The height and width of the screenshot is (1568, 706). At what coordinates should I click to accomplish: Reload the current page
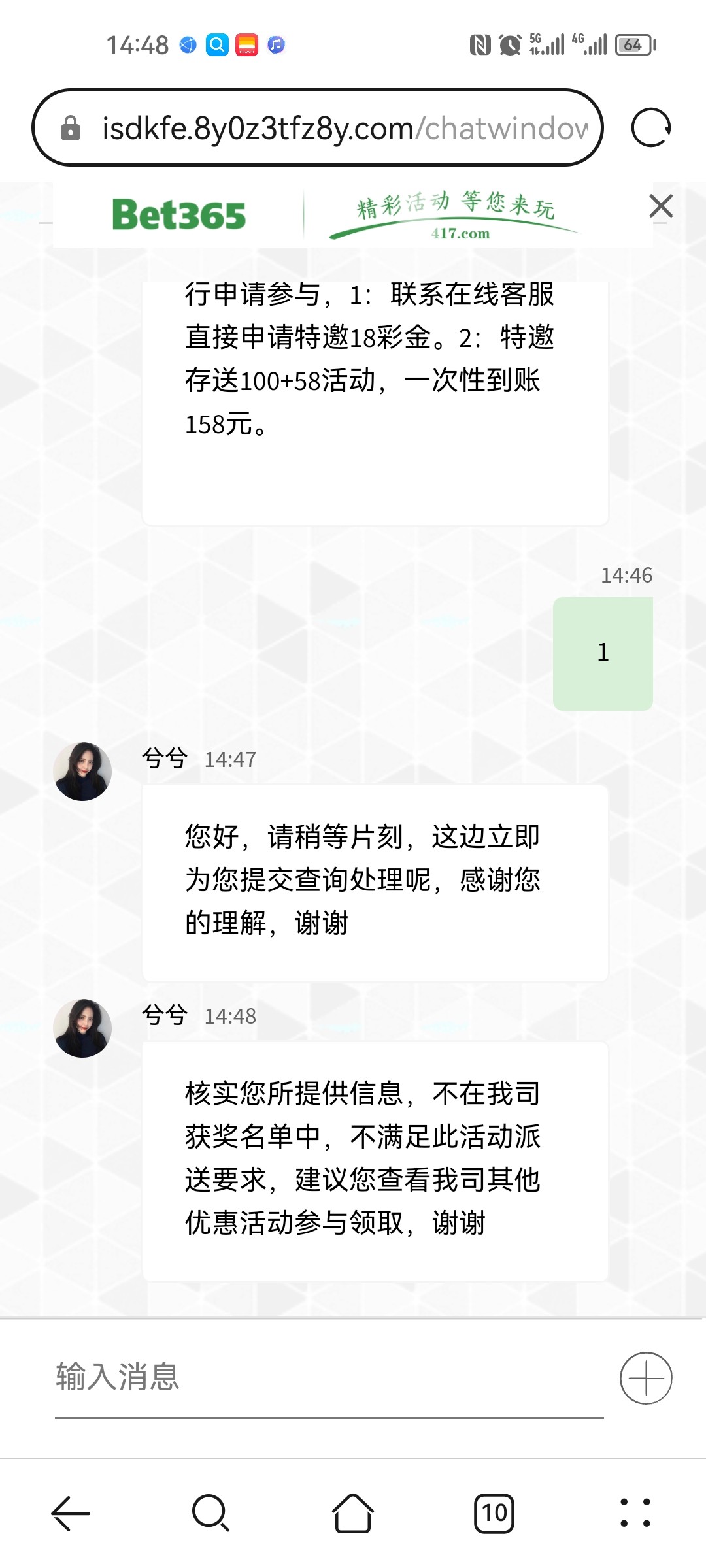(650, 127)
